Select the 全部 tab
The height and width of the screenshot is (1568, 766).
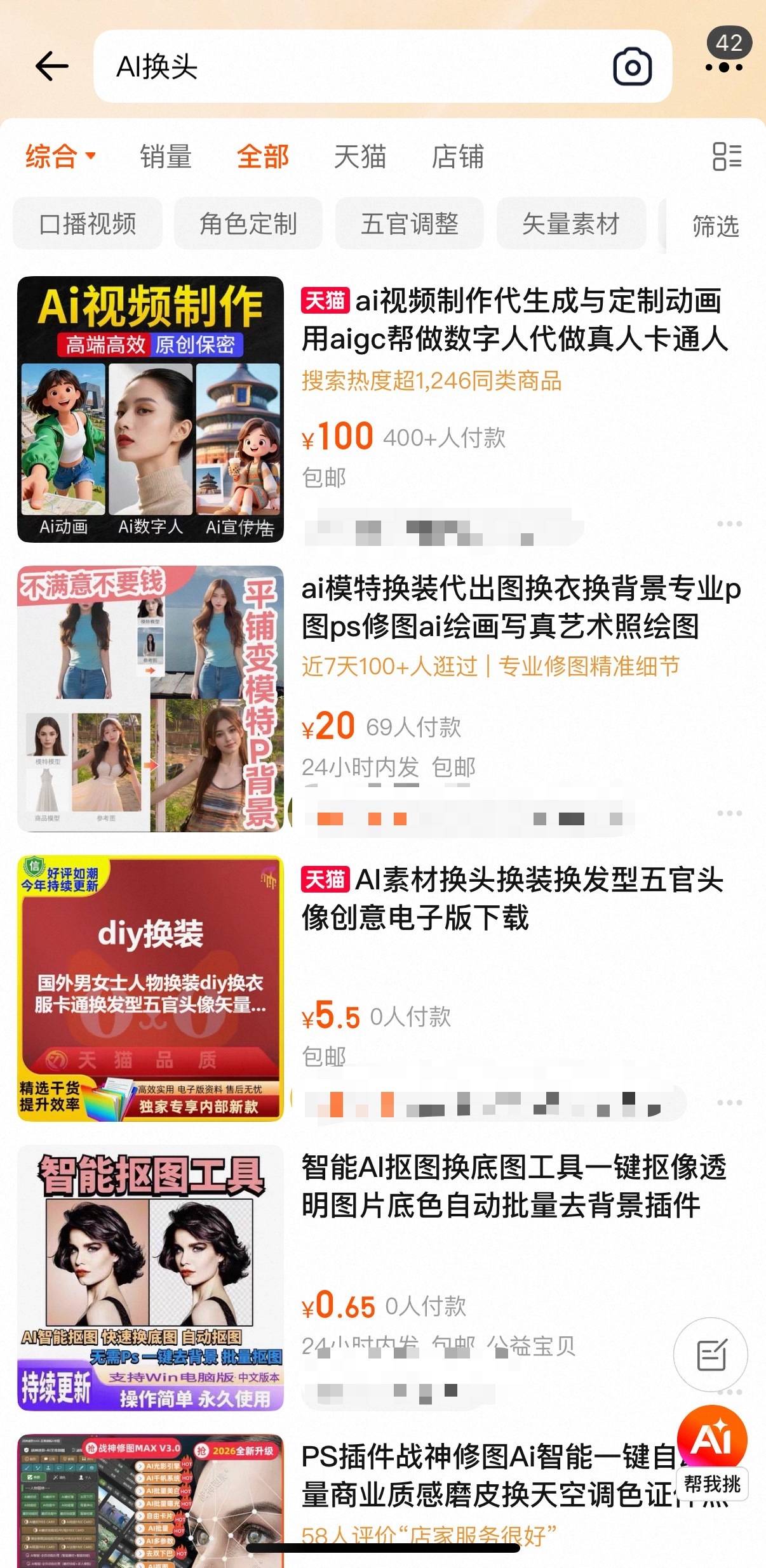[263, 156]
